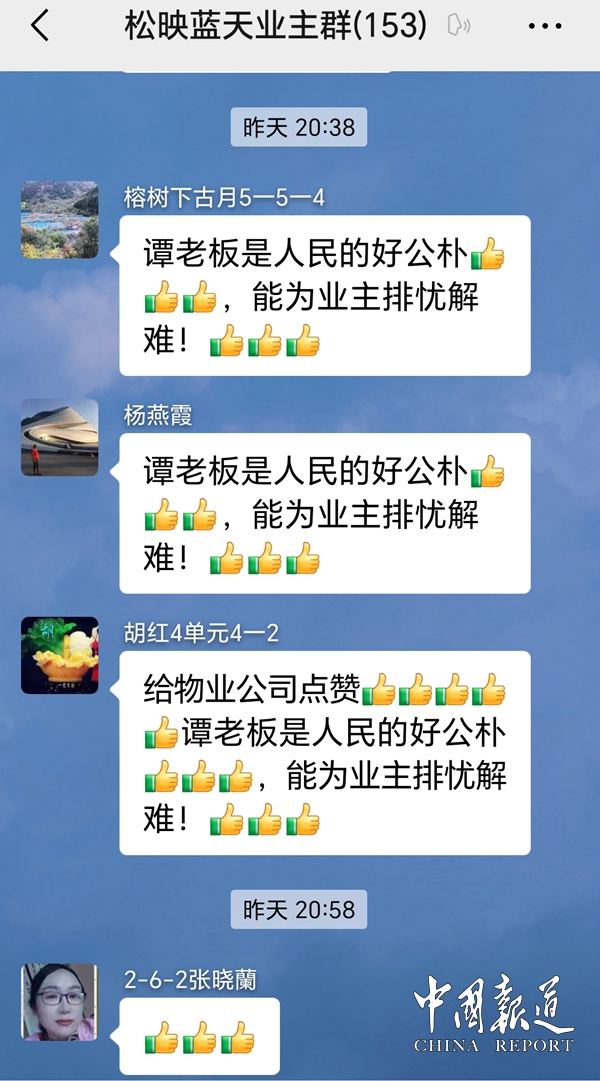View 胡红4单元4一2's avatar profile
The image size is (600, 1081).
(60, 655)
